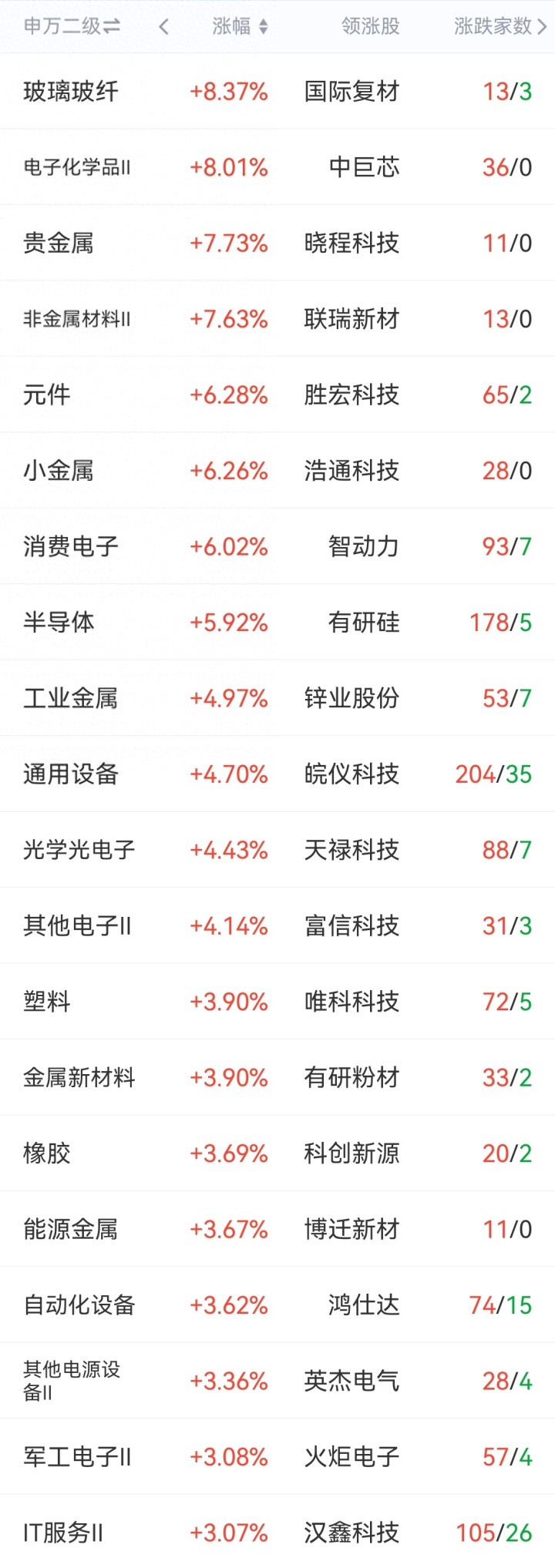555x1568 pixels.
Task: Open the 非金属材料II row
Action: (277, 319)
